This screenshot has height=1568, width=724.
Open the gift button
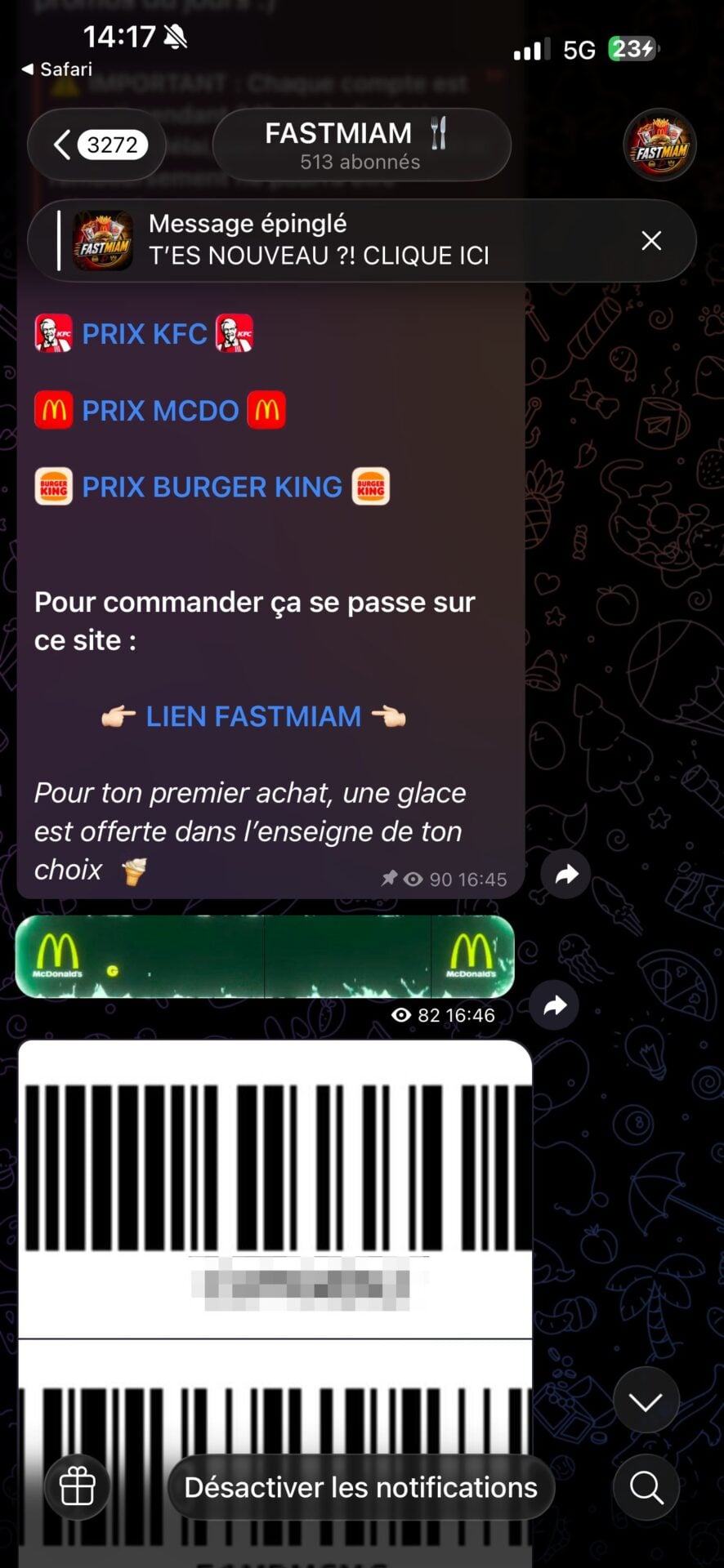[78, 1487]
